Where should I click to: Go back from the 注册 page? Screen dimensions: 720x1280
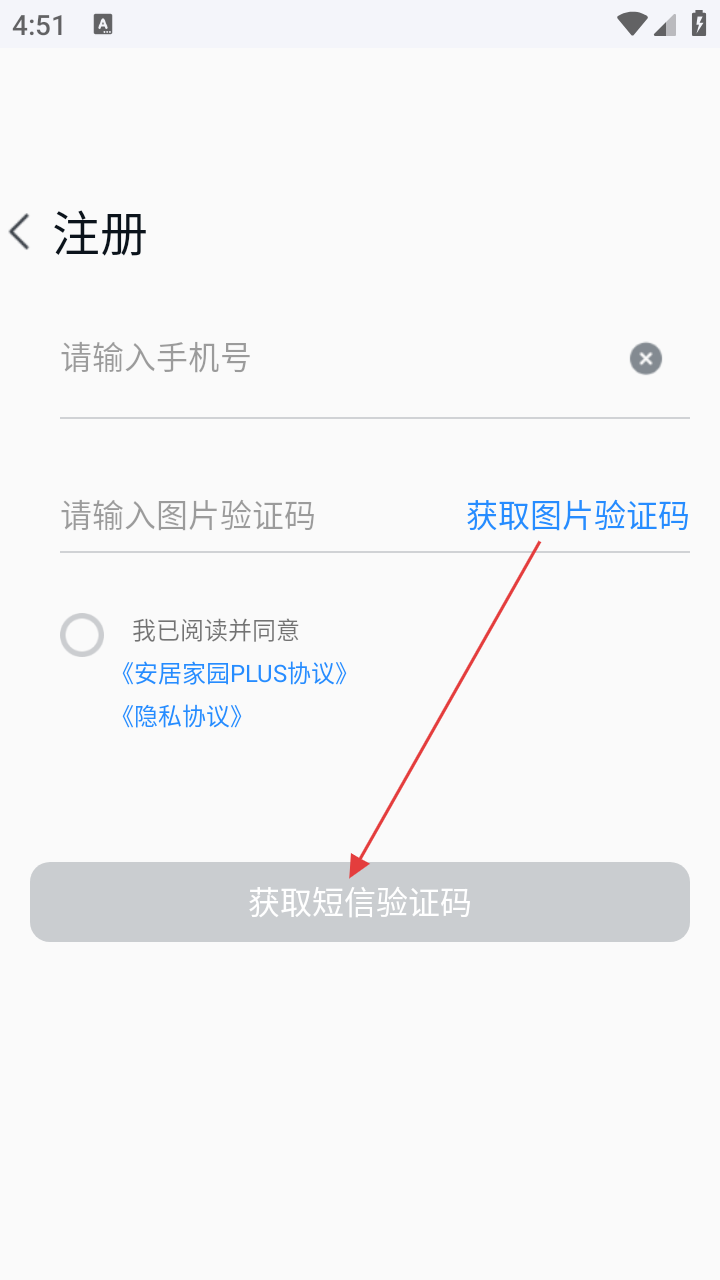click(x=20, y=232)
